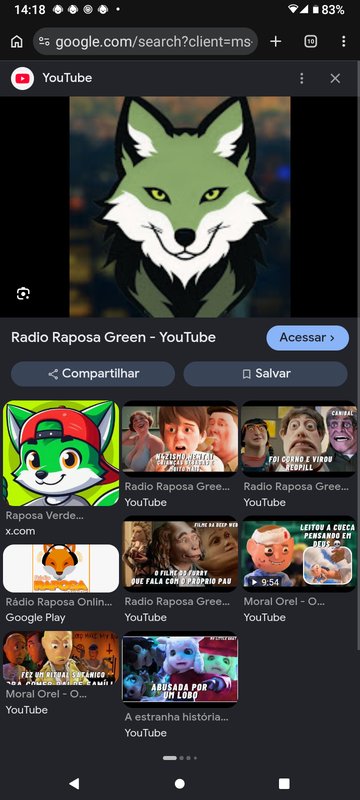Search this fox image with Lens

[x=23, y=293]
